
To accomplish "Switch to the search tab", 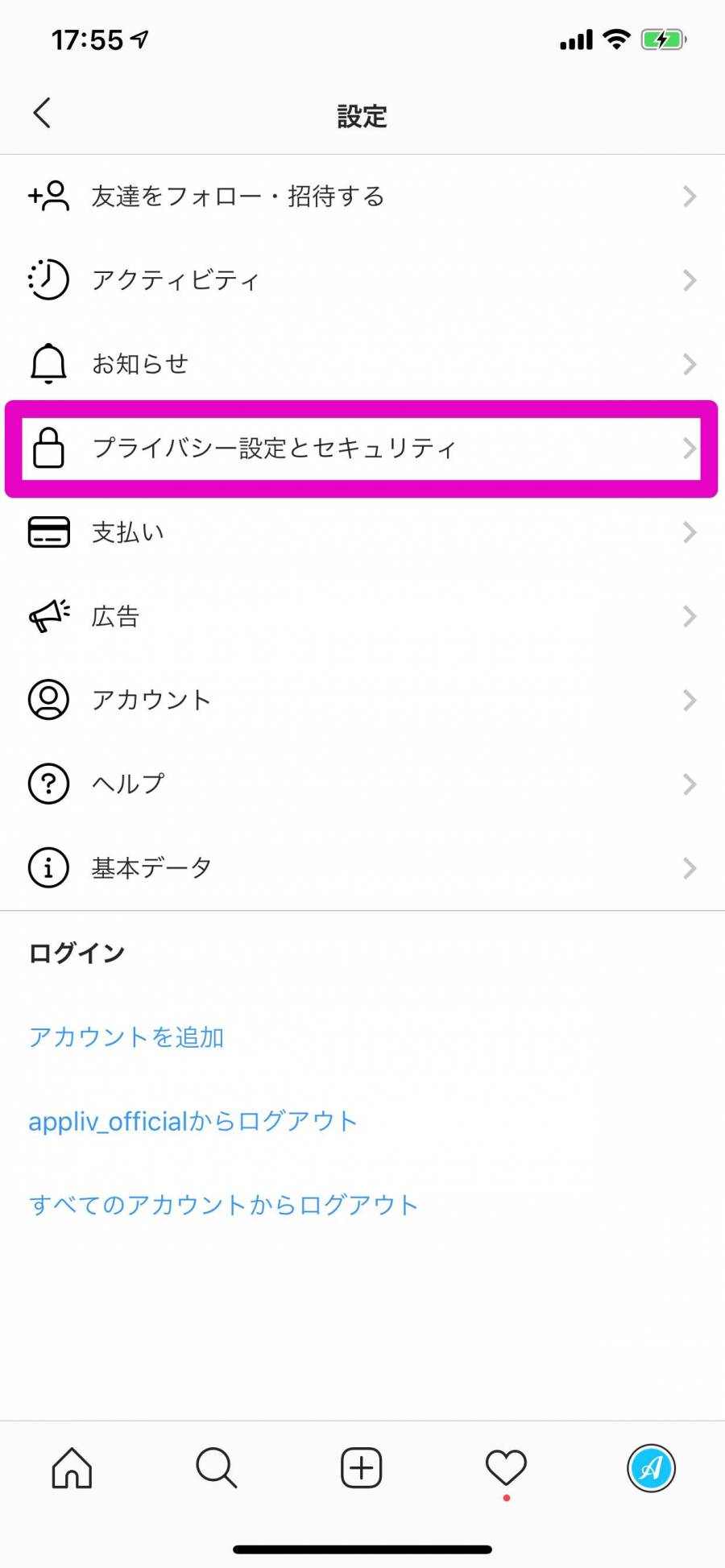I will tap(217, 1467).
